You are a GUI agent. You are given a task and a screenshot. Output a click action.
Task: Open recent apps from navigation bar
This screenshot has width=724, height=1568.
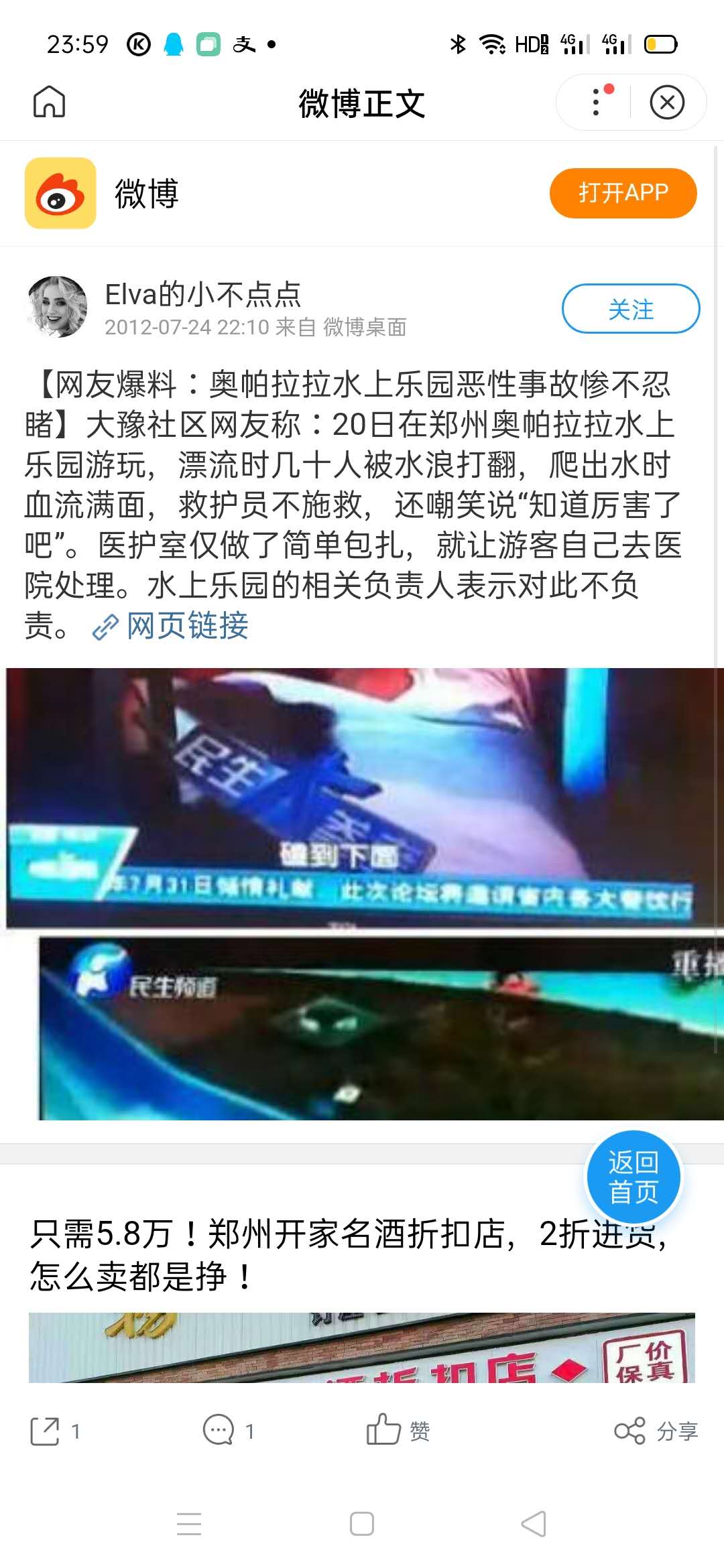pyautogui.click(x=189, y=1524)
